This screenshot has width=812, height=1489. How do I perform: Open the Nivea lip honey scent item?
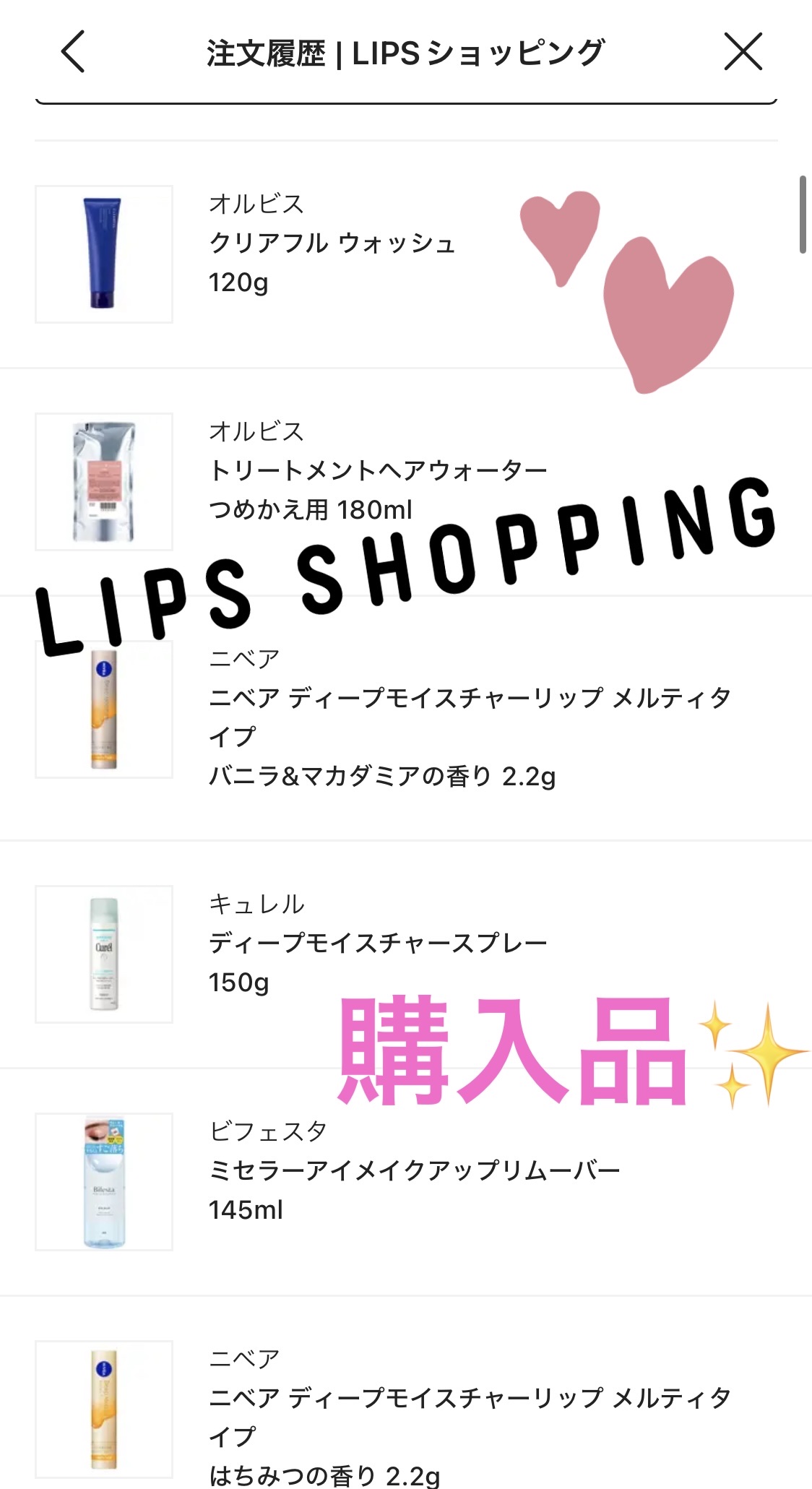tap(470, 1416)
